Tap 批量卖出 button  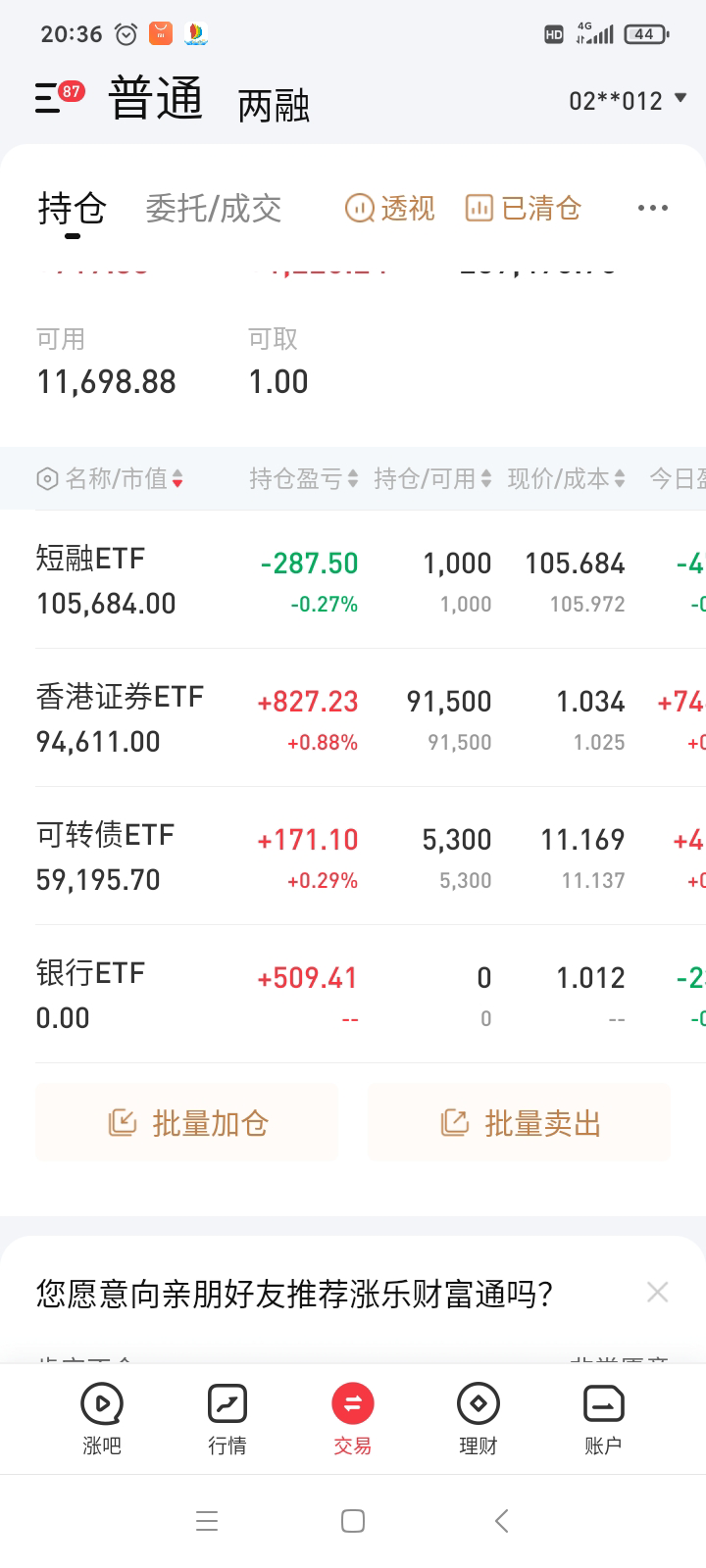pos(519,1123)
